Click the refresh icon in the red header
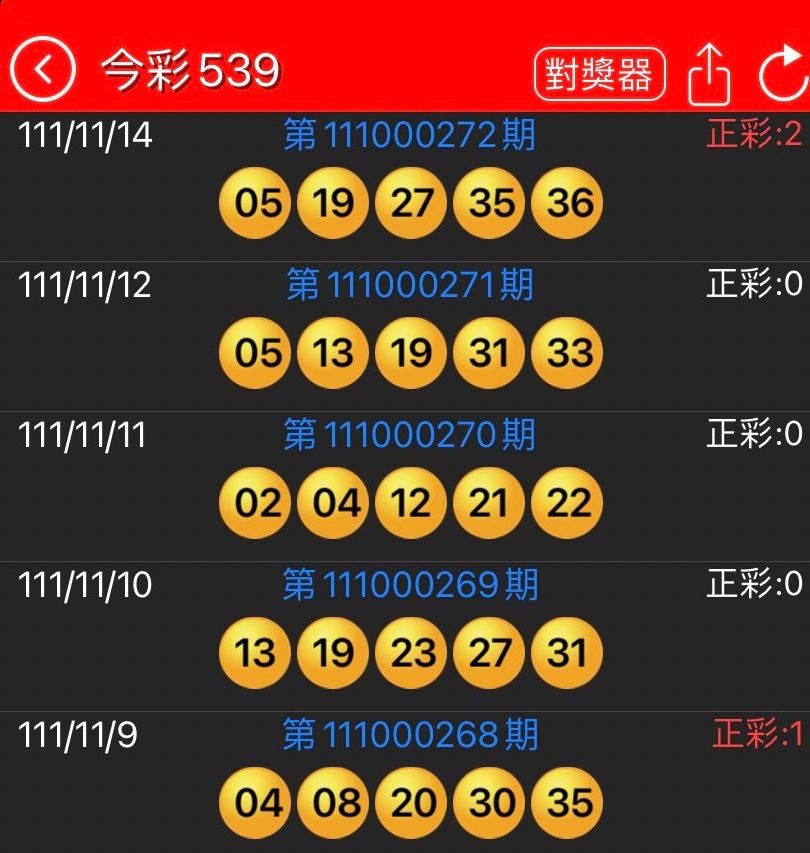The width and height of the screenshot is (810, 853). (x=782, y=69)
